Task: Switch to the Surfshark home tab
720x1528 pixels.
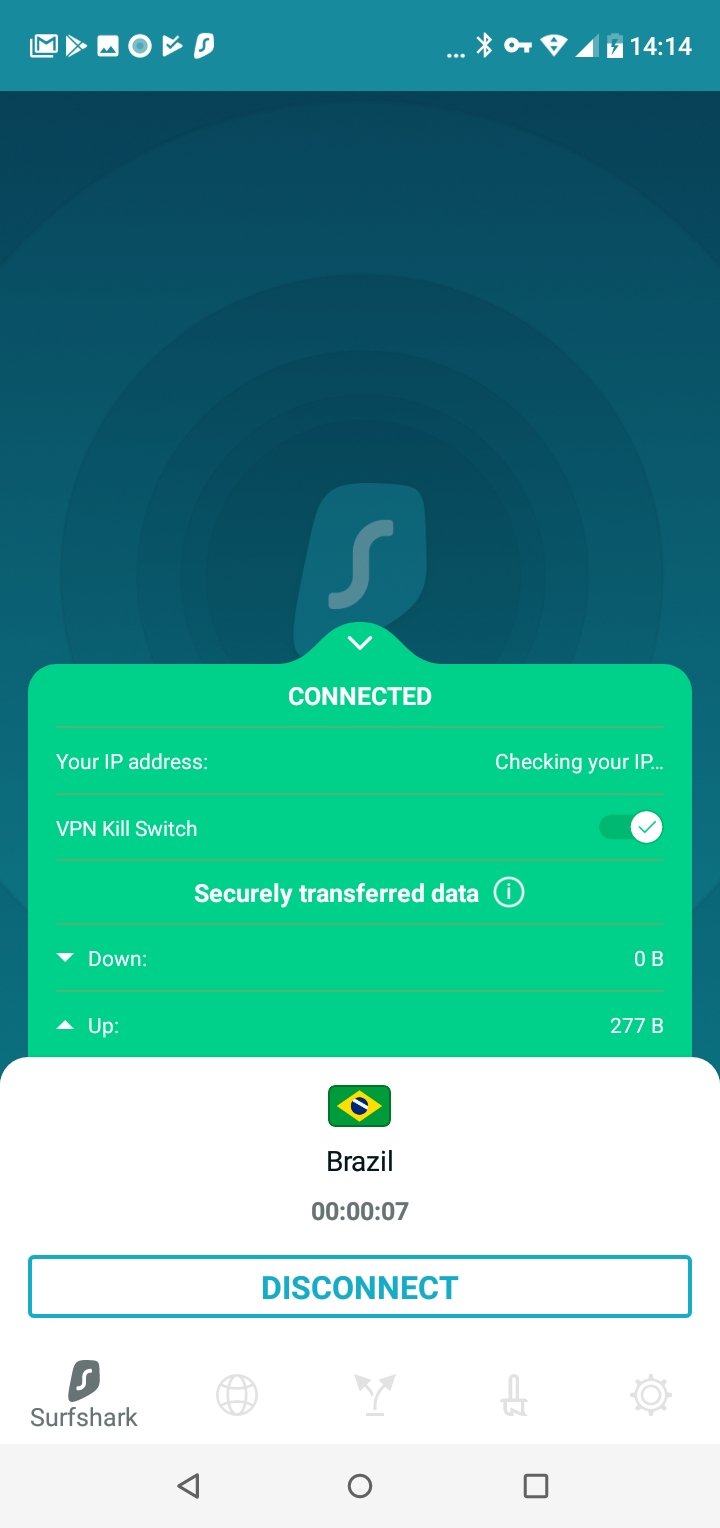Action: point(84,1395)
